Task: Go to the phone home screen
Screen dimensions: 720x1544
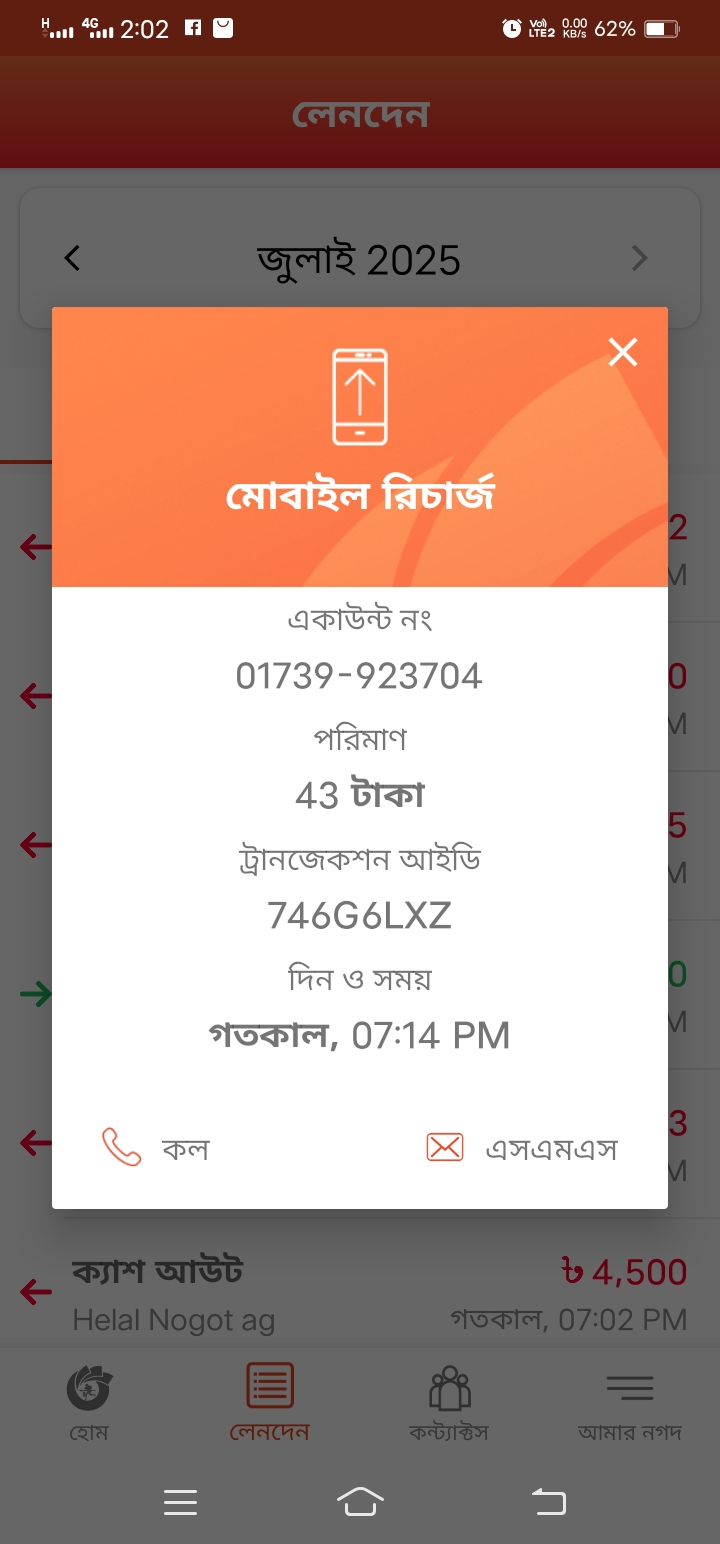Action: pyautogui.click(x=360, y=1501)
